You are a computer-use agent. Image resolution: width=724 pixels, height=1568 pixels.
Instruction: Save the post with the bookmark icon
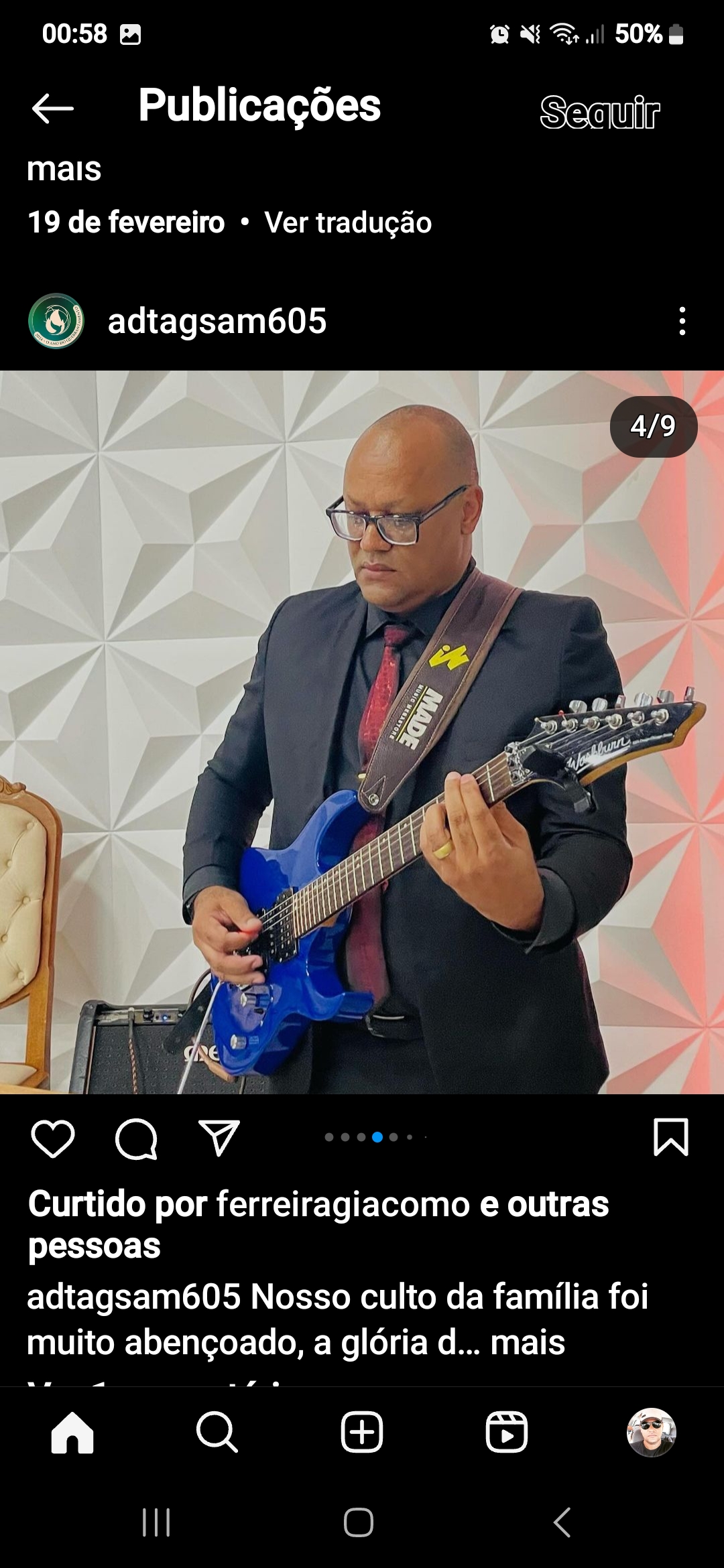click(x=670, y=1137)
